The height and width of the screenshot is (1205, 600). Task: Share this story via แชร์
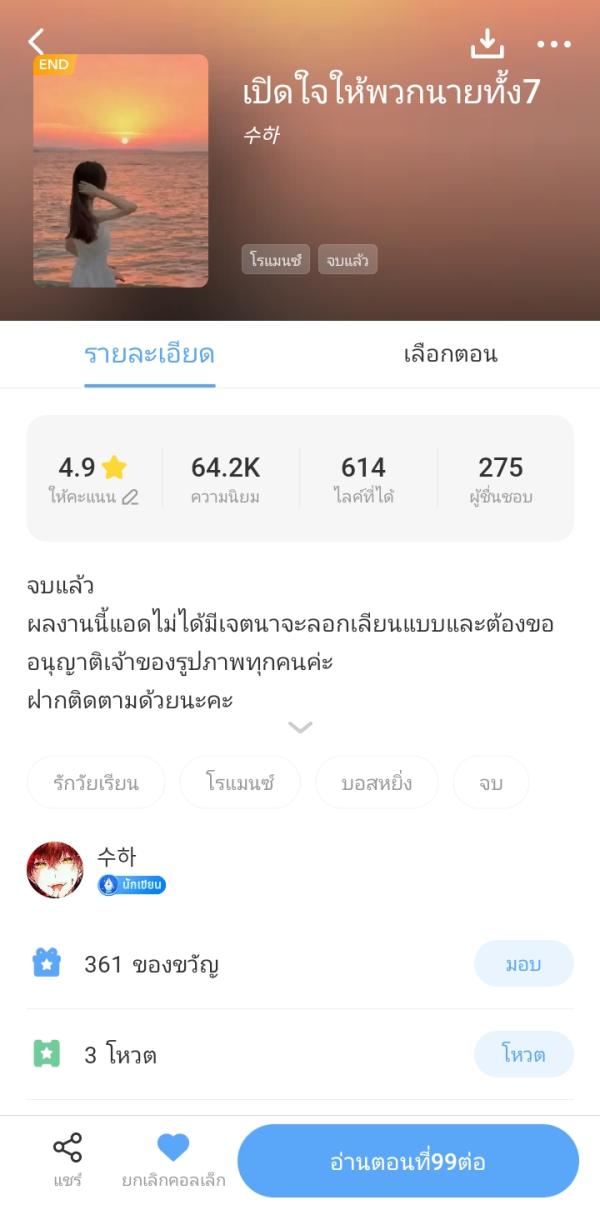click(67, 1160)
